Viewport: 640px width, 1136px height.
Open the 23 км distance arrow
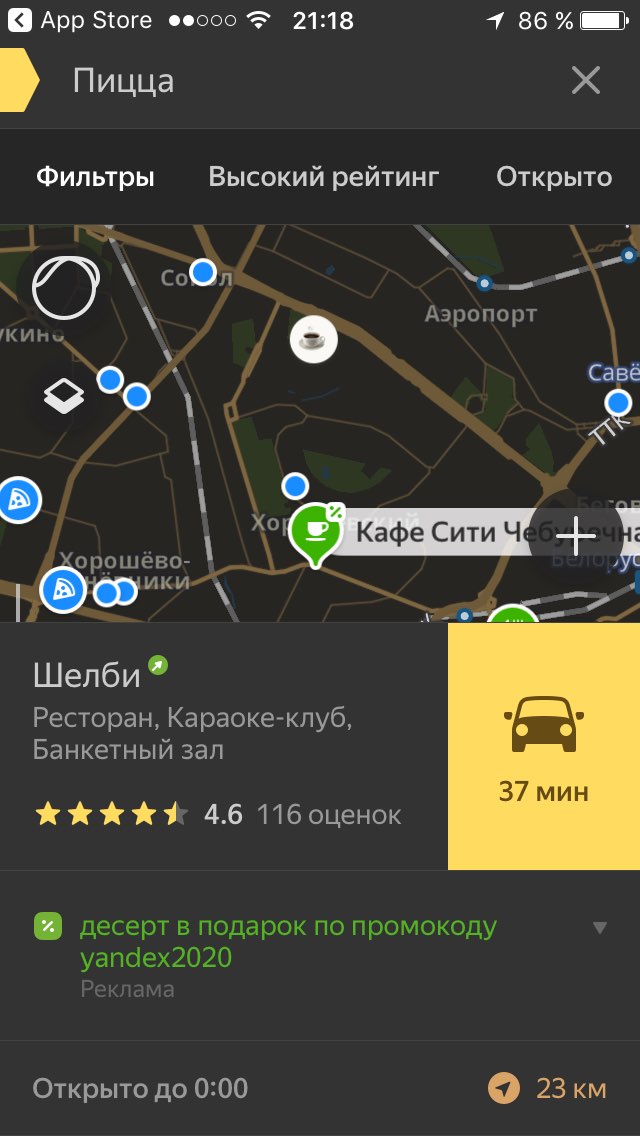click(x=504, y=1088)
